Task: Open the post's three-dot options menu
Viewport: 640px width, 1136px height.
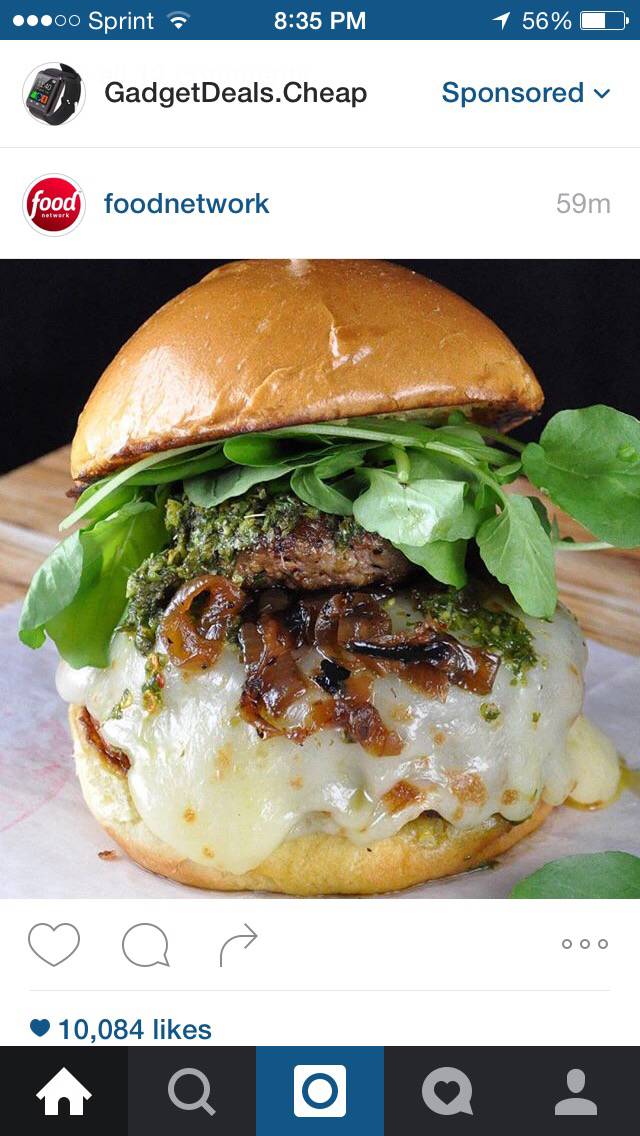Action: coord(584,944)
